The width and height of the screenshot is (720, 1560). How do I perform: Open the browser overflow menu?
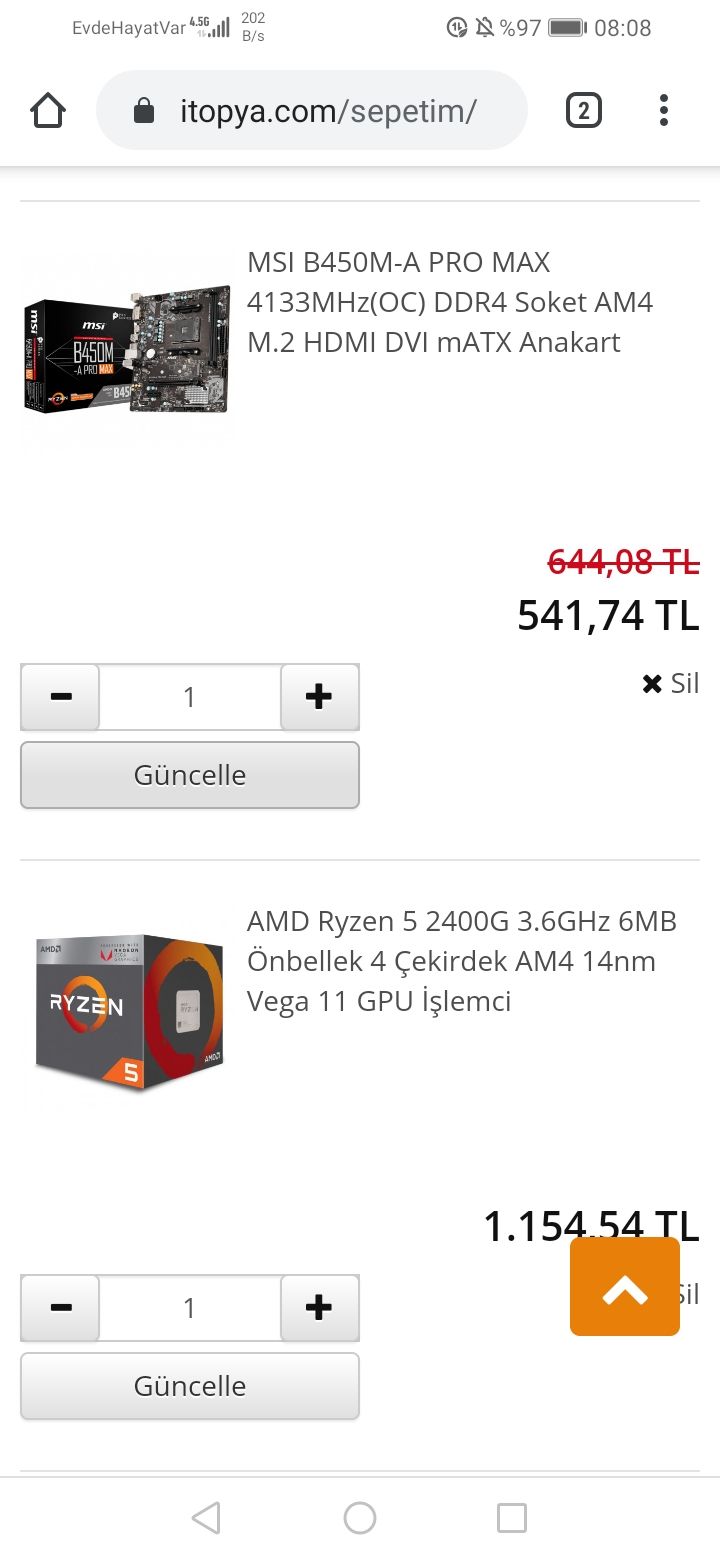tap(663, 110)
